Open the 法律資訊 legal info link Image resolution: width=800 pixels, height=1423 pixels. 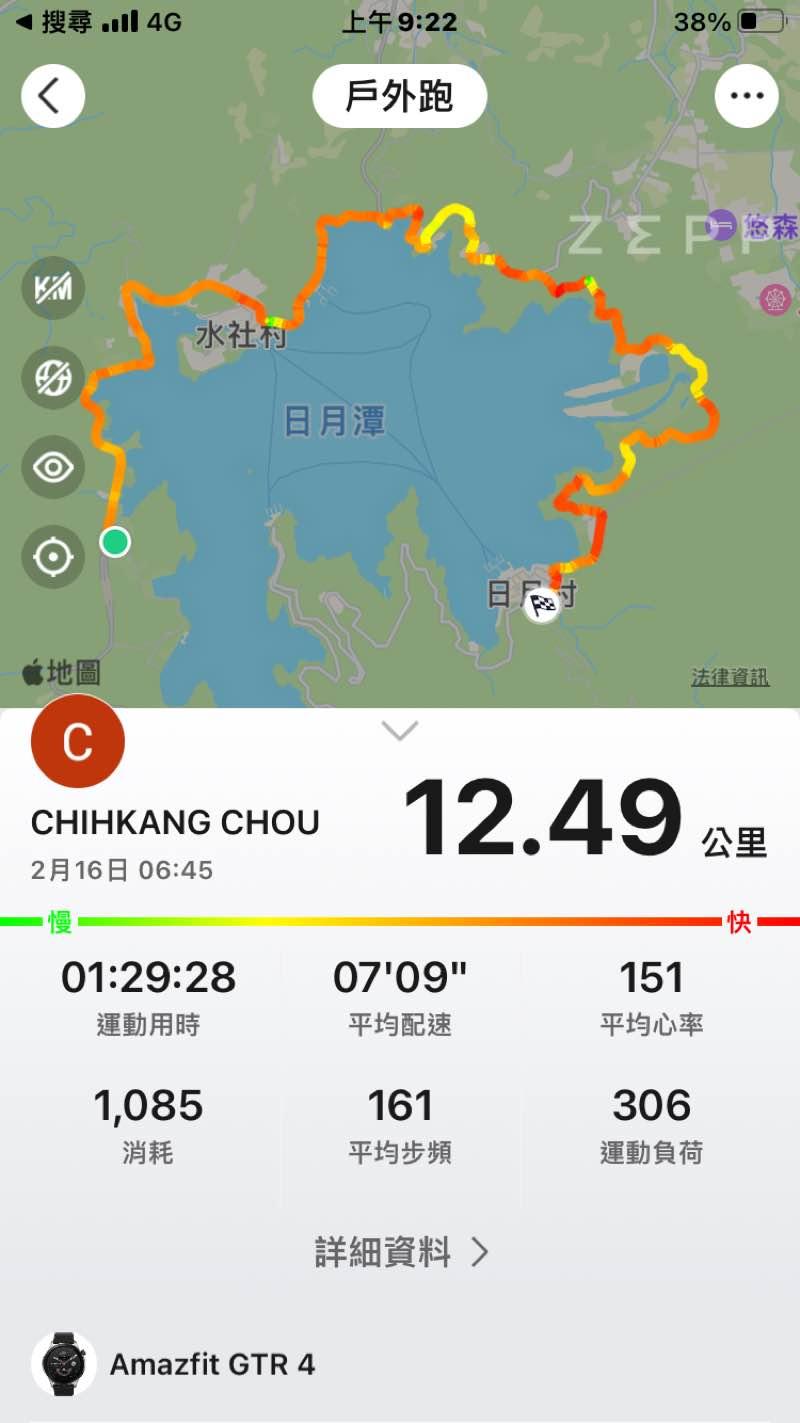point(730,677)
